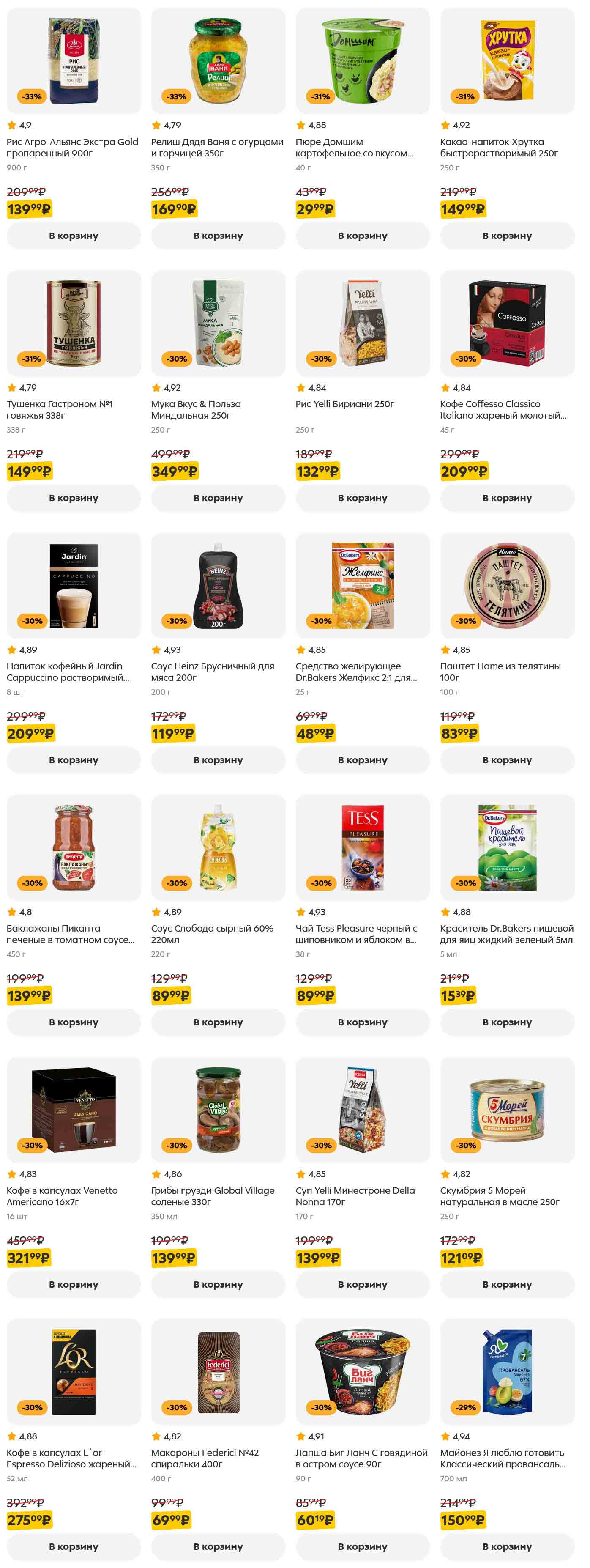The height and width of the screenshot is (1568, 590).
Task: Open Грибы грузди Global Village product
Action: [x=212, y=1196]
